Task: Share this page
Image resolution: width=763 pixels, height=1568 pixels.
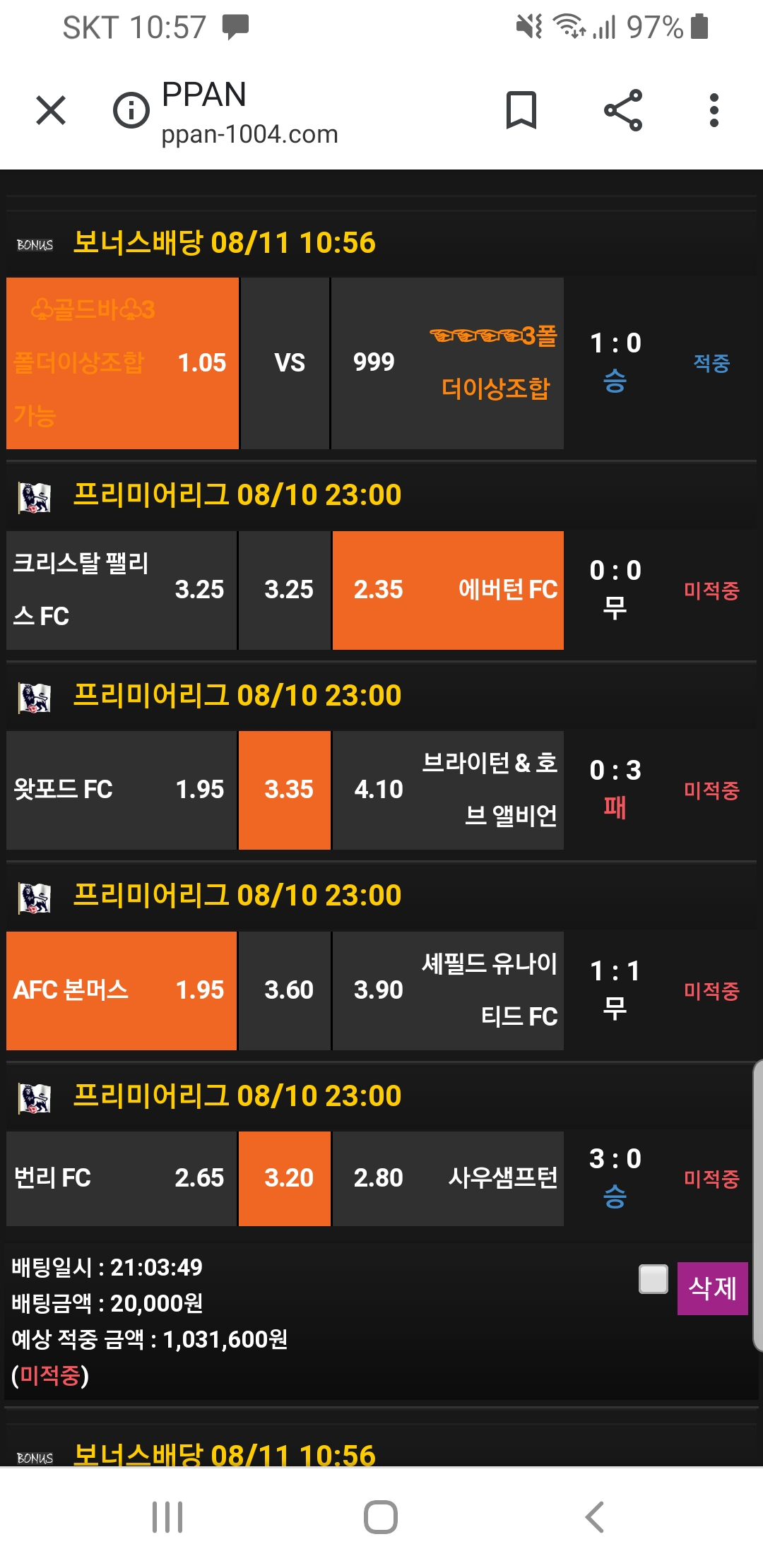Action: [623, 110]
